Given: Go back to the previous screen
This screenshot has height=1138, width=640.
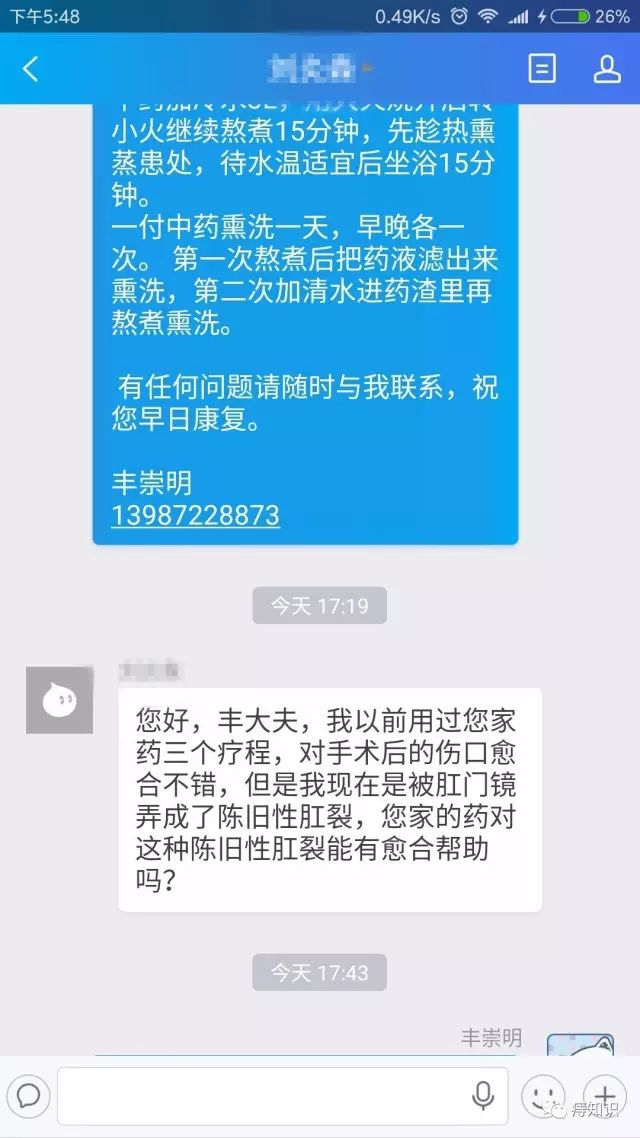Looking at the screenshot, I should [31, 69].
